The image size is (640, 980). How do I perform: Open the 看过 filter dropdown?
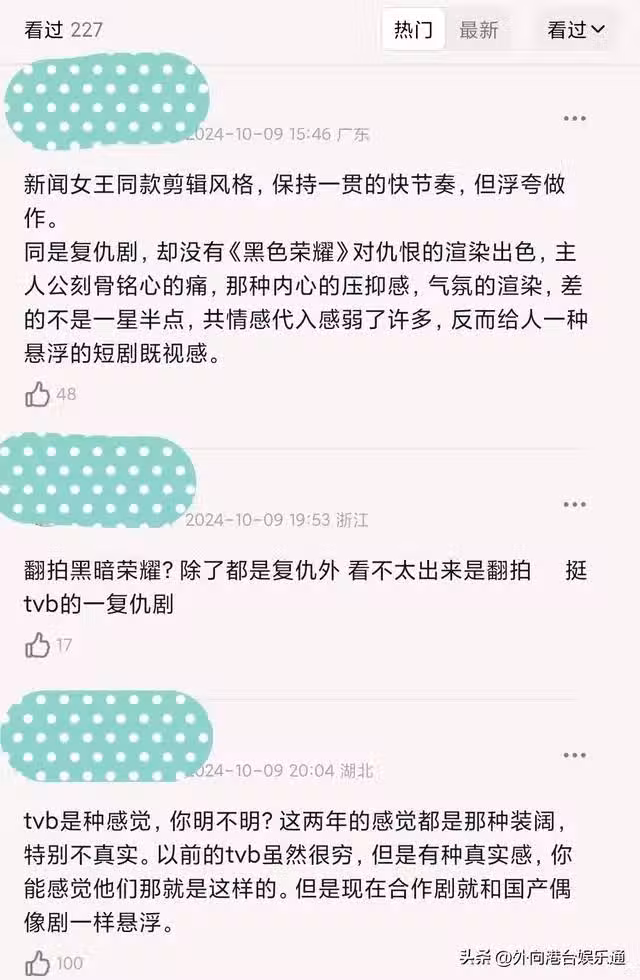[575, 30]
